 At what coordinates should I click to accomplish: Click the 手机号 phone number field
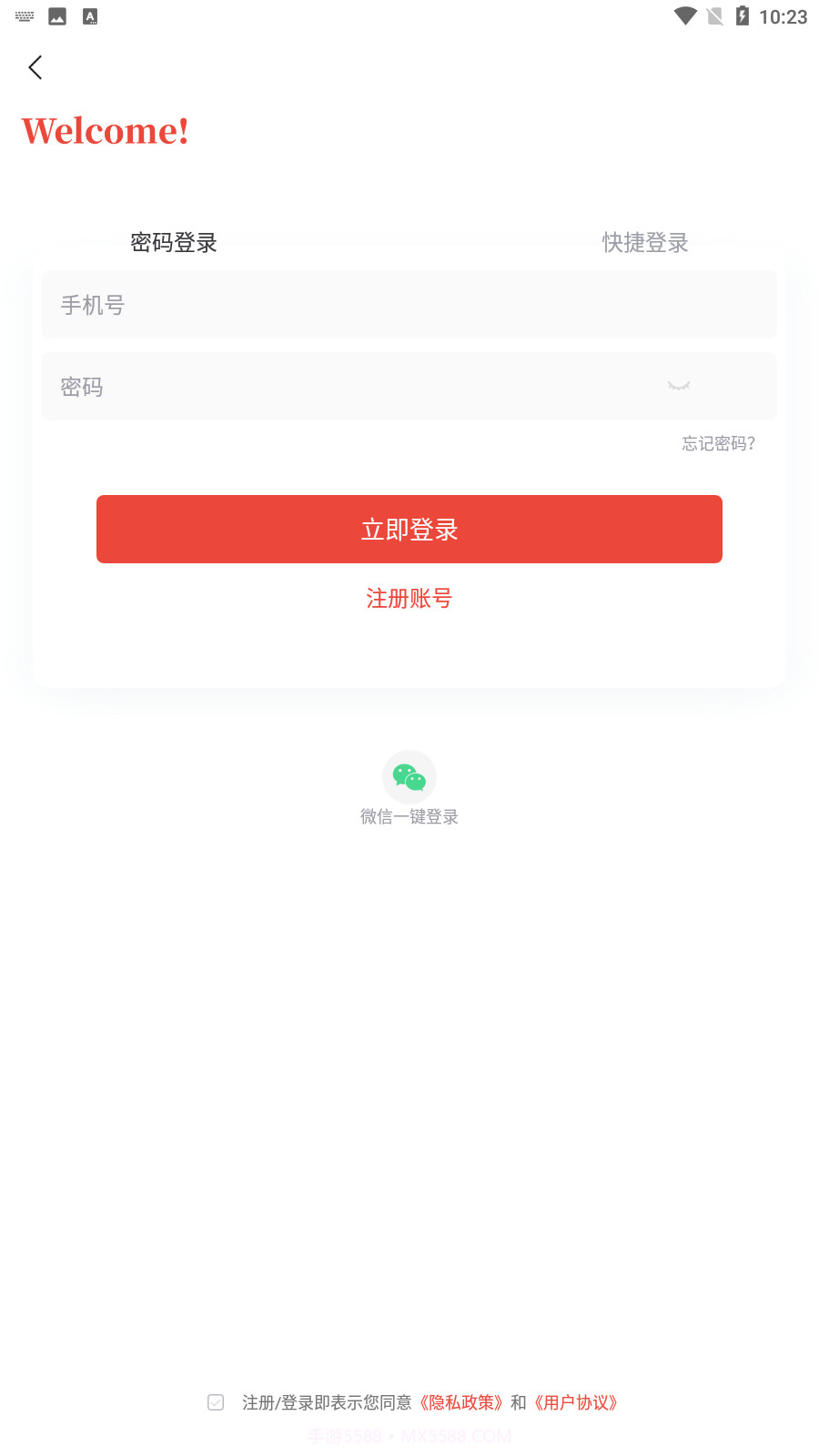(x=409, y=304)
